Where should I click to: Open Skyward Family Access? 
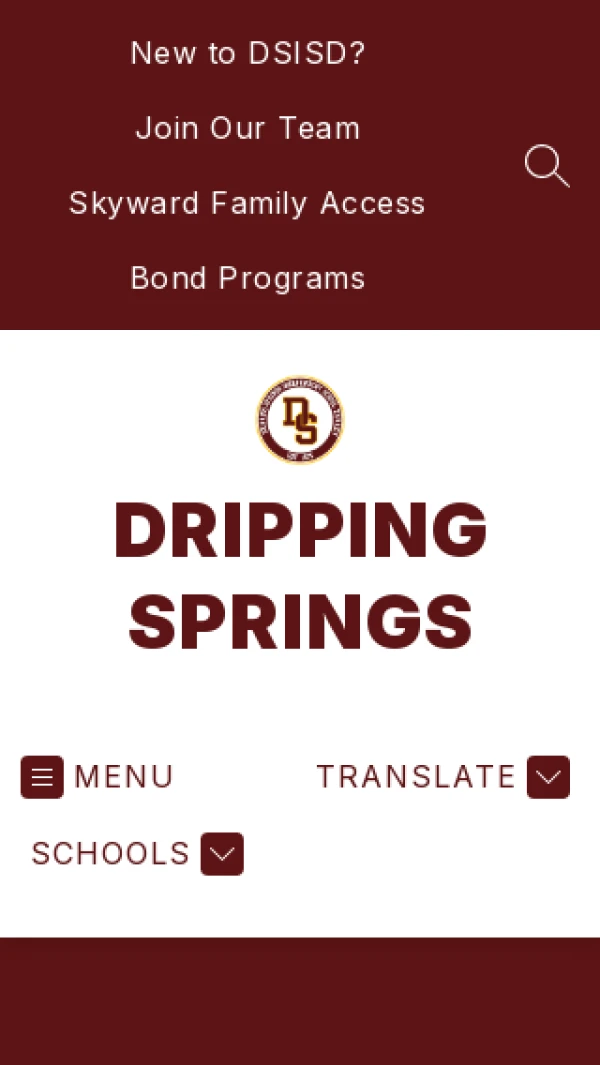coord(247,203)
